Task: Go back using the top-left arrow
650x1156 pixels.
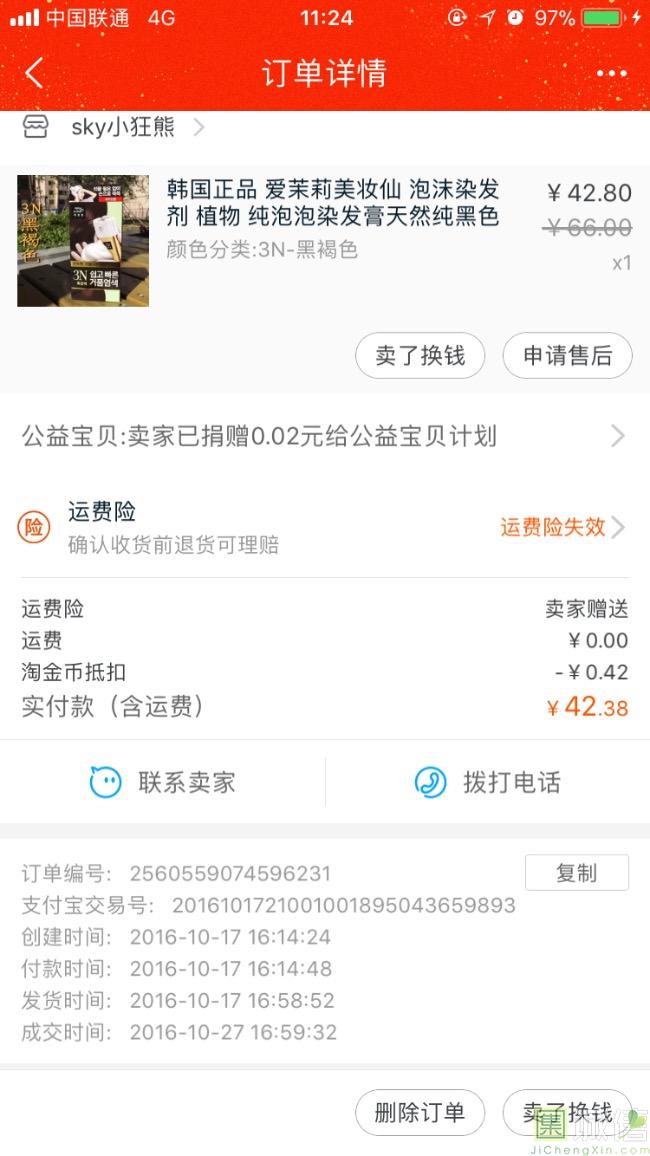Action: (x=35, y=73)
